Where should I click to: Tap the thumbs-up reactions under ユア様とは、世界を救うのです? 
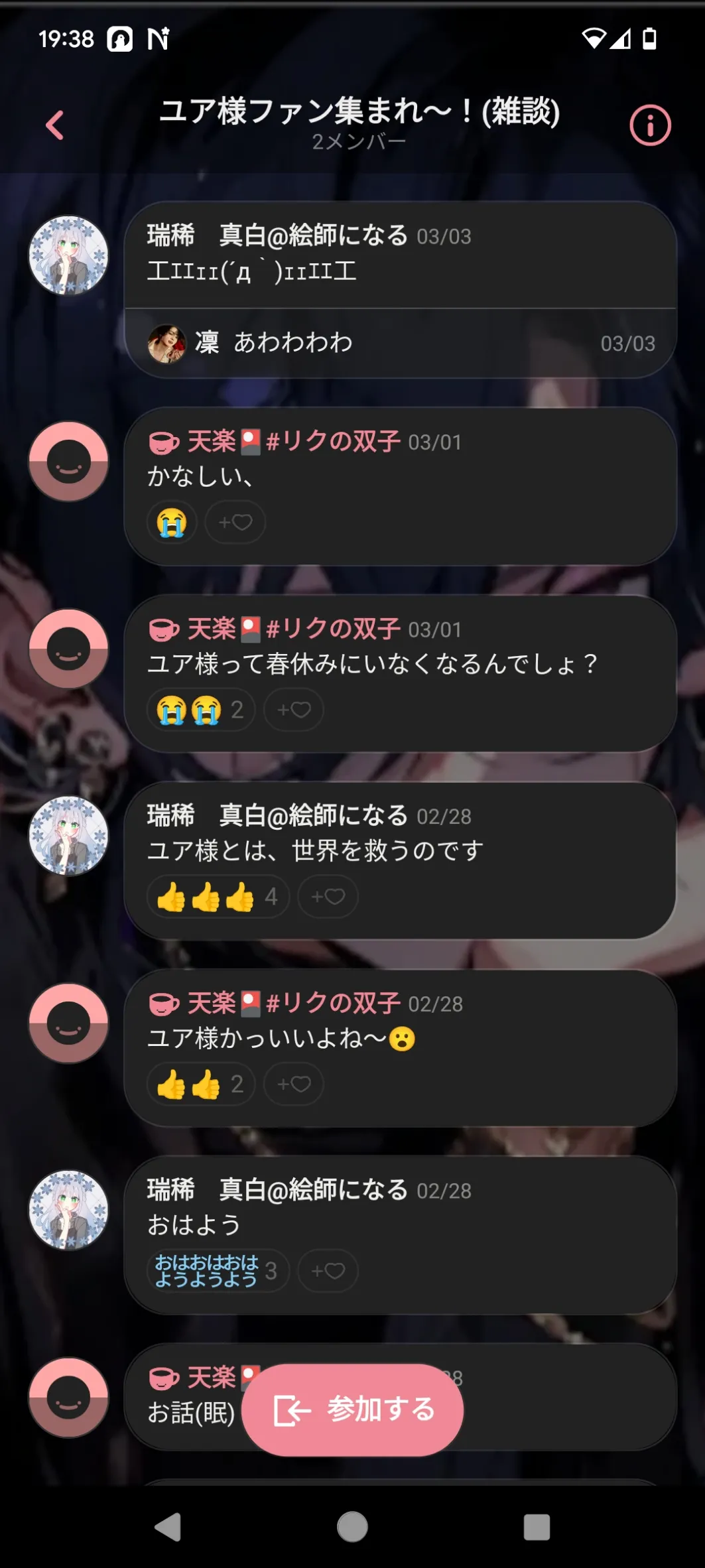218,897
